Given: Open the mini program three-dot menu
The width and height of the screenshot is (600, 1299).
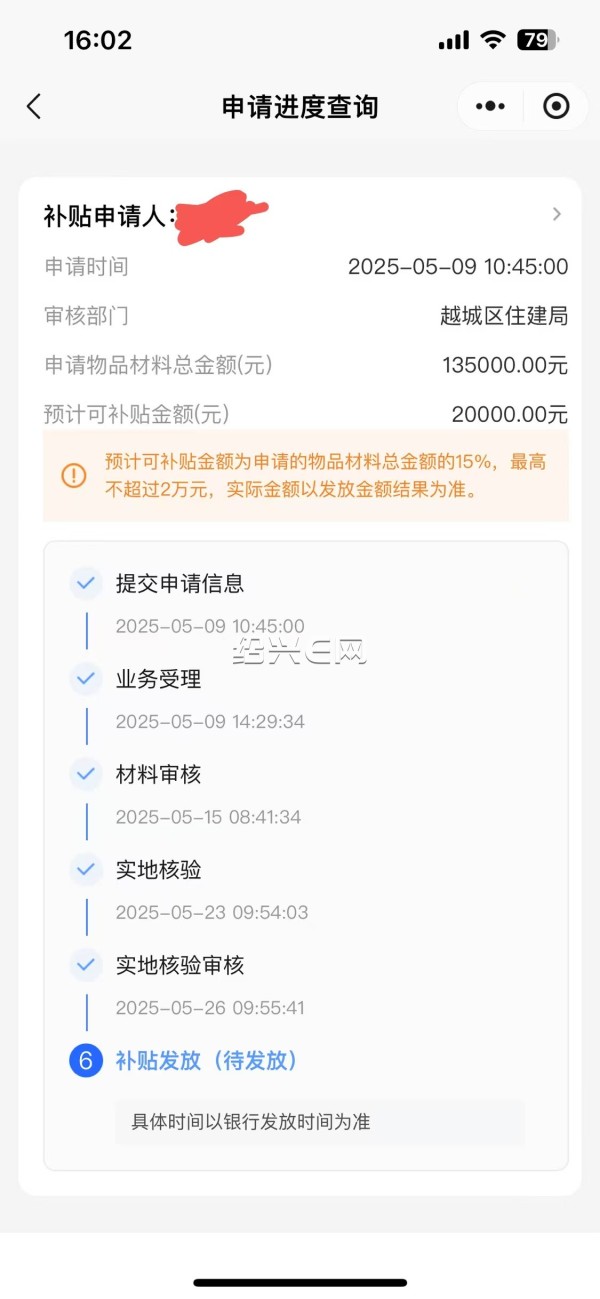Looking at the screenshot, I should coord(490,106).
